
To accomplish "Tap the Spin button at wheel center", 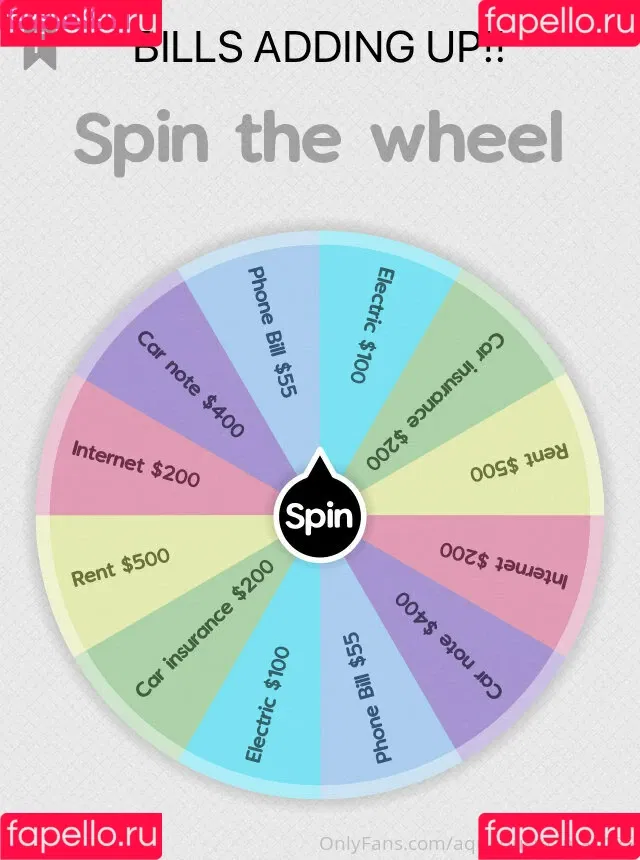I will click(320, 517).
